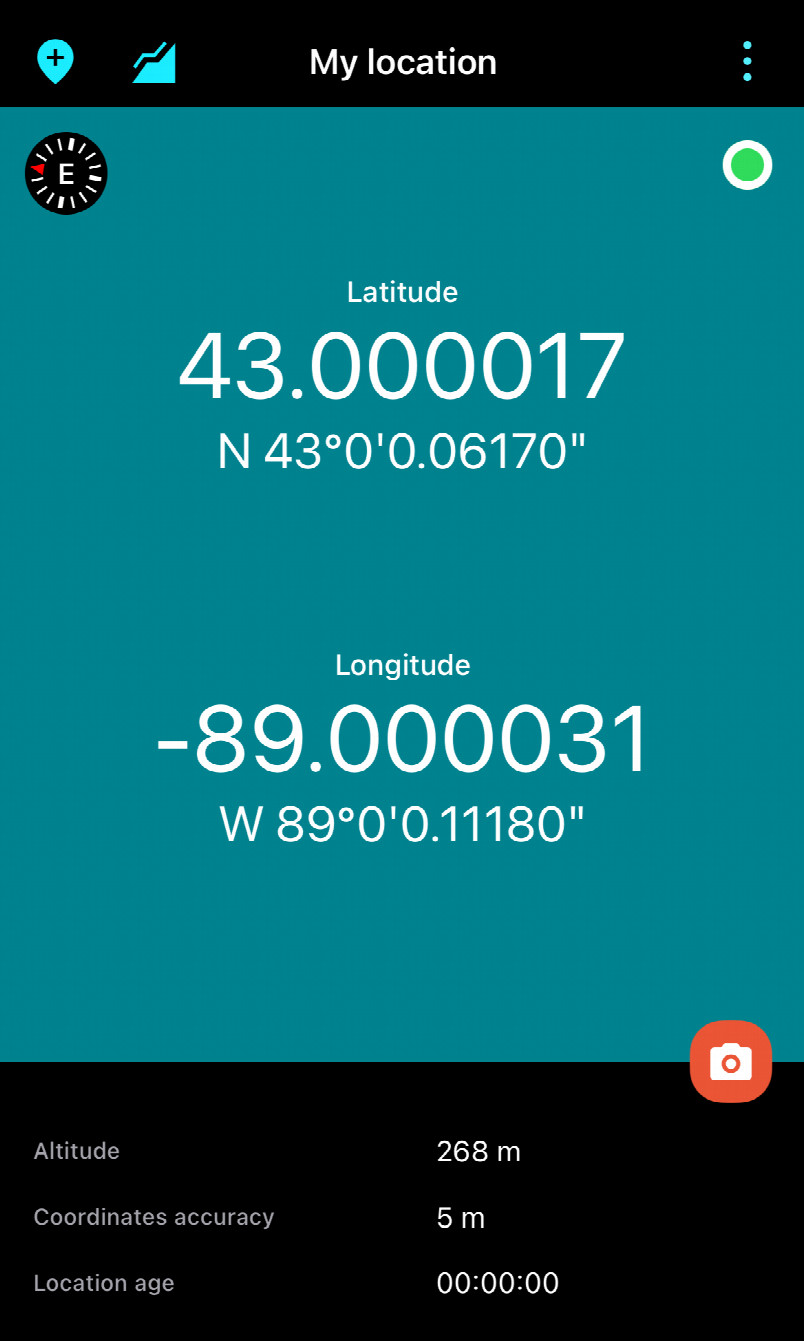
Task: Toggle GPS status via the green dot
Action: pyautogui.click(x=747, y=164)
